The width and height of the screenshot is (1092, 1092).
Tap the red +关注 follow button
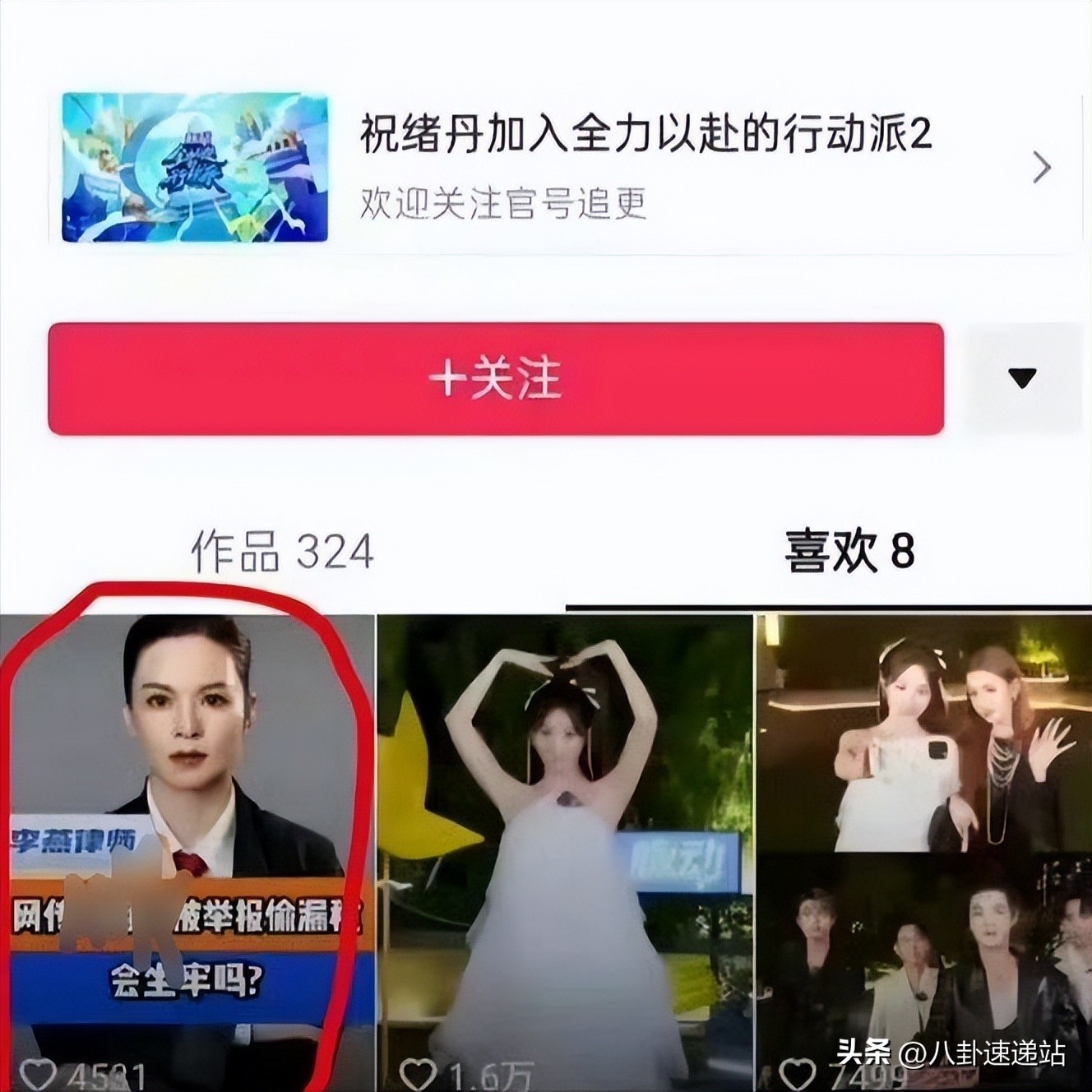tap(495, 379)
